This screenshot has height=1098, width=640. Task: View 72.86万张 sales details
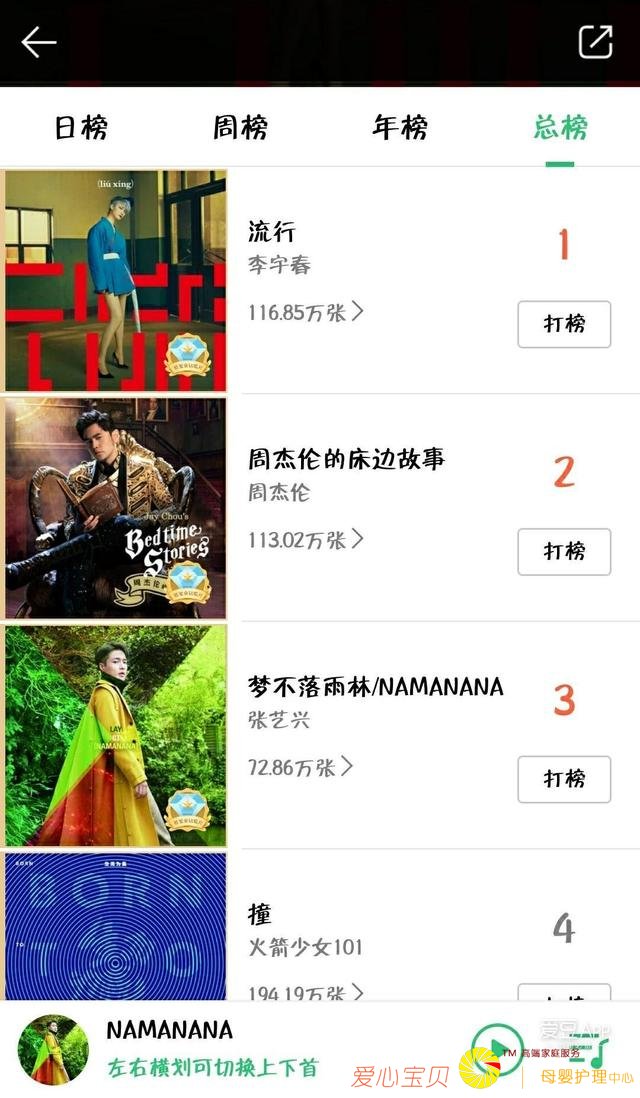pyautogui.click(x=300, y=767)
